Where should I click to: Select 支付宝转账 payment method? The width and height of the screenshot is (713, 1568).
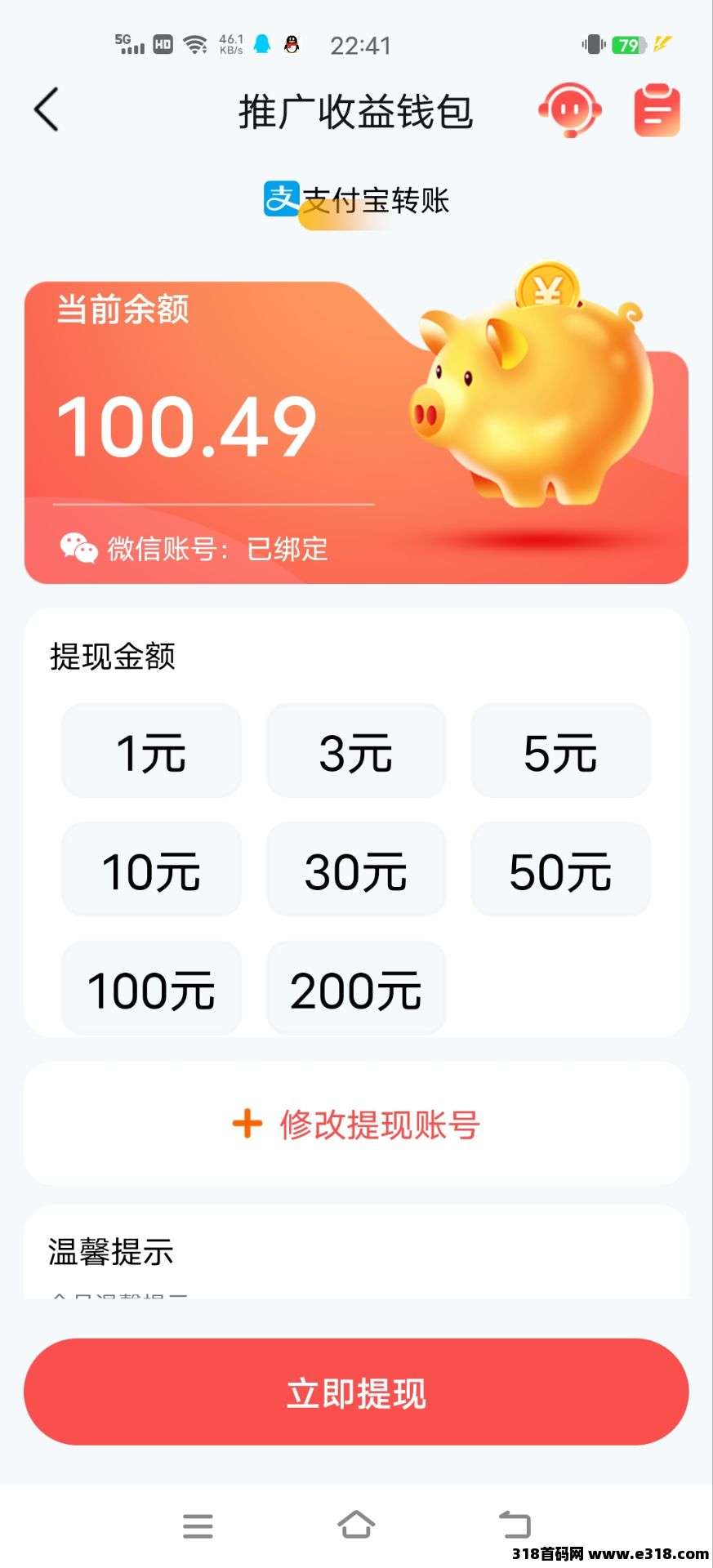tap(356, 201)
